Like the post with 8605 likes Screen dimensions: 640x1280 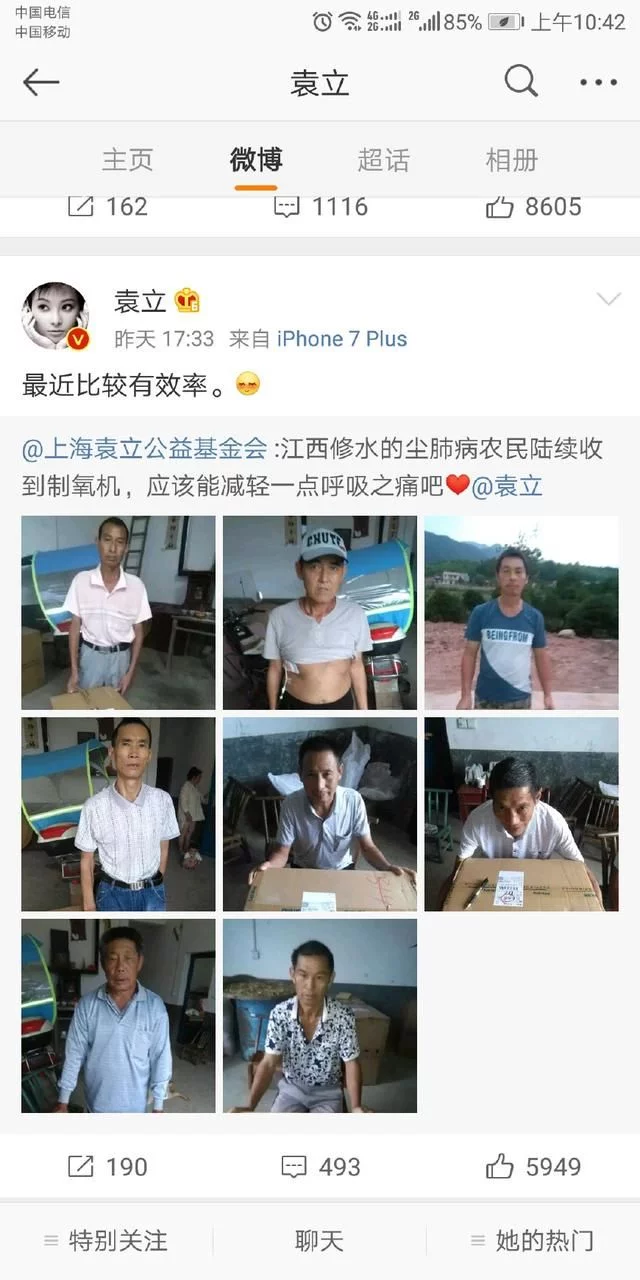[533, 206]
